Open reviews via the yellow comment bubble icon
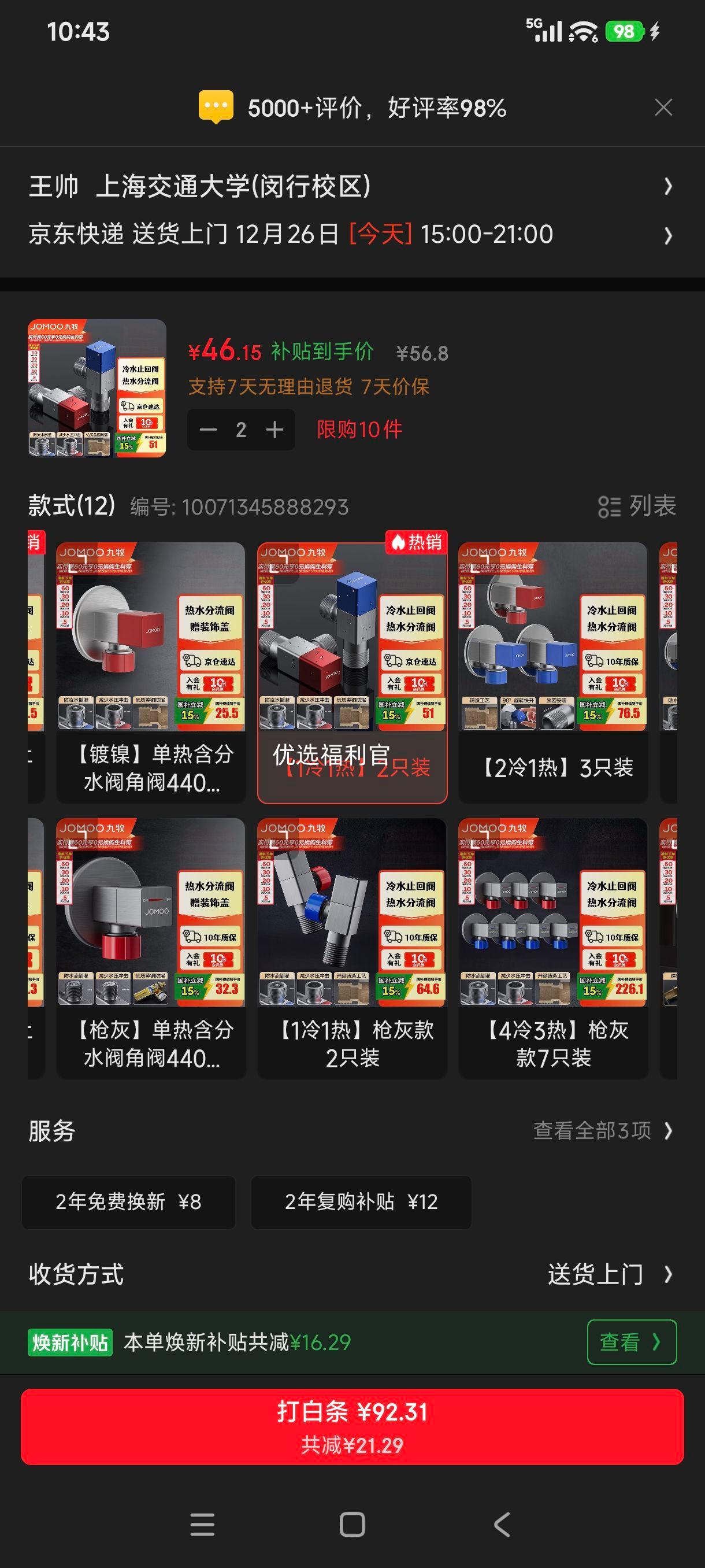The image size is (705, 1568). (x=216, y=107)
